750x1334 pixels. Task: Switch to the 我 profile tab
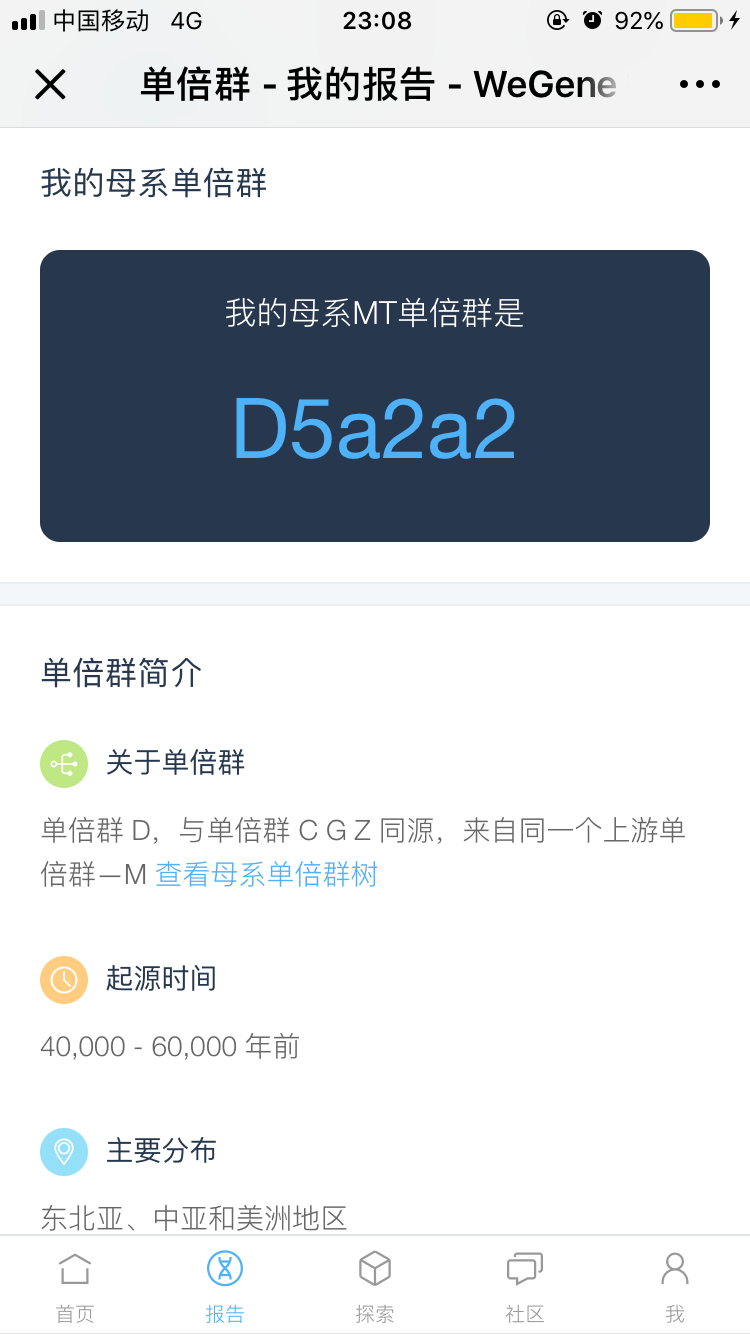(675, 1287)
